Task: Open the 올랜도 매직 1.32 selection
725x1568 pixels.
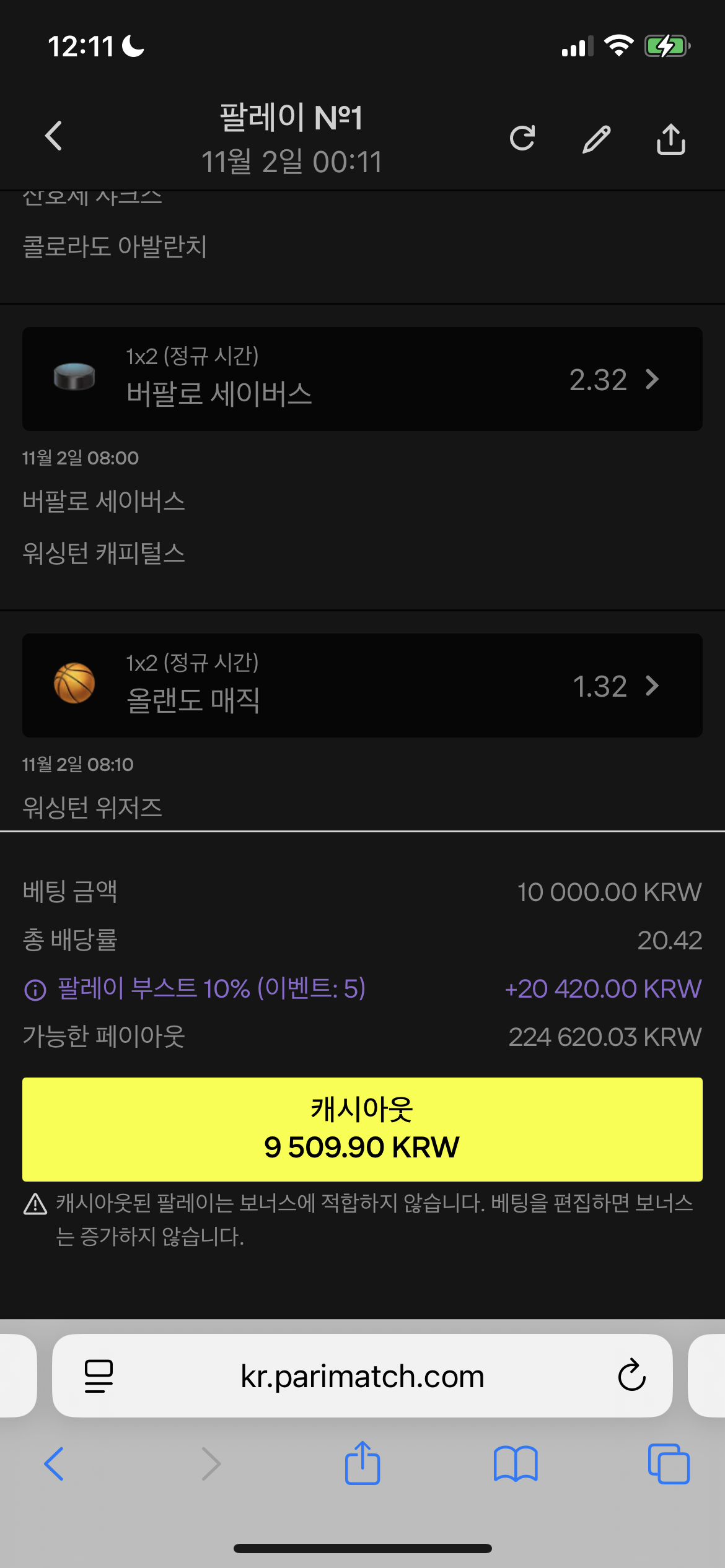Action: click(x=362, y=686)
